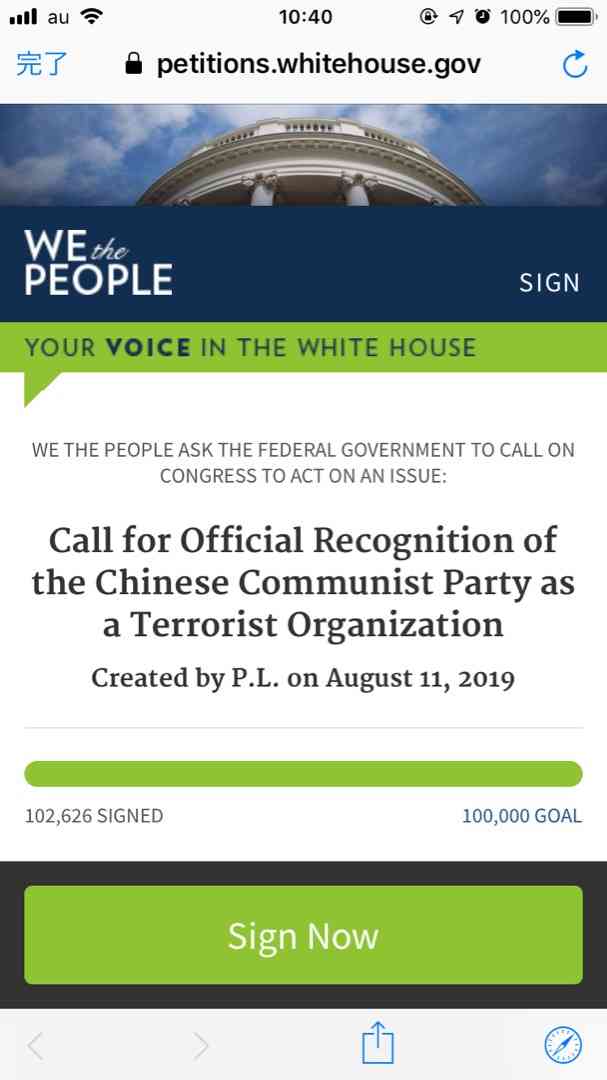Viewport: 607px width, 1080px height.
Task: Go back to the previous page
Action: [35, 1046]
